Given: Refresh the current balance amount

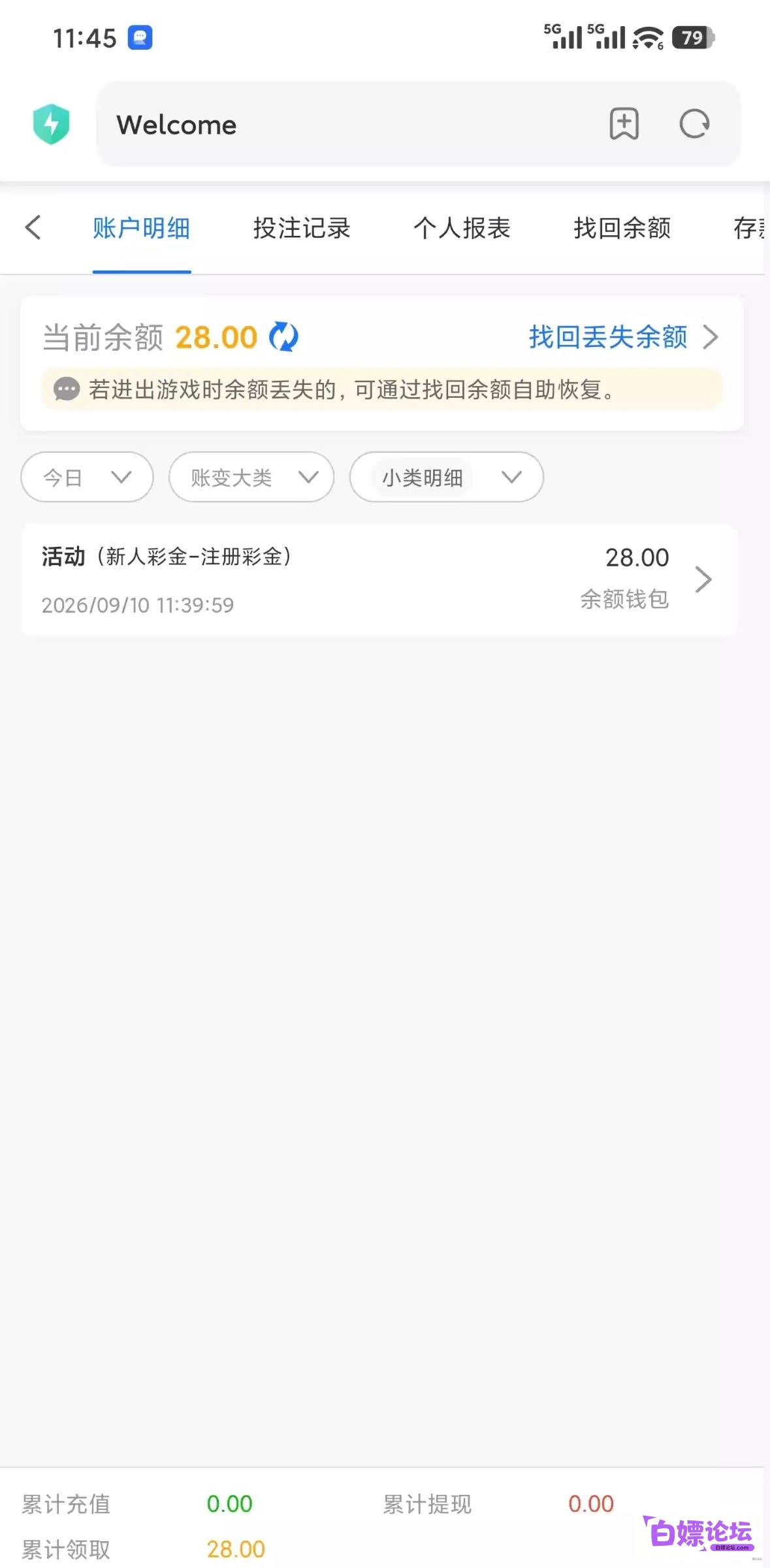Looking at the screenshot, I should coord(283,337).
